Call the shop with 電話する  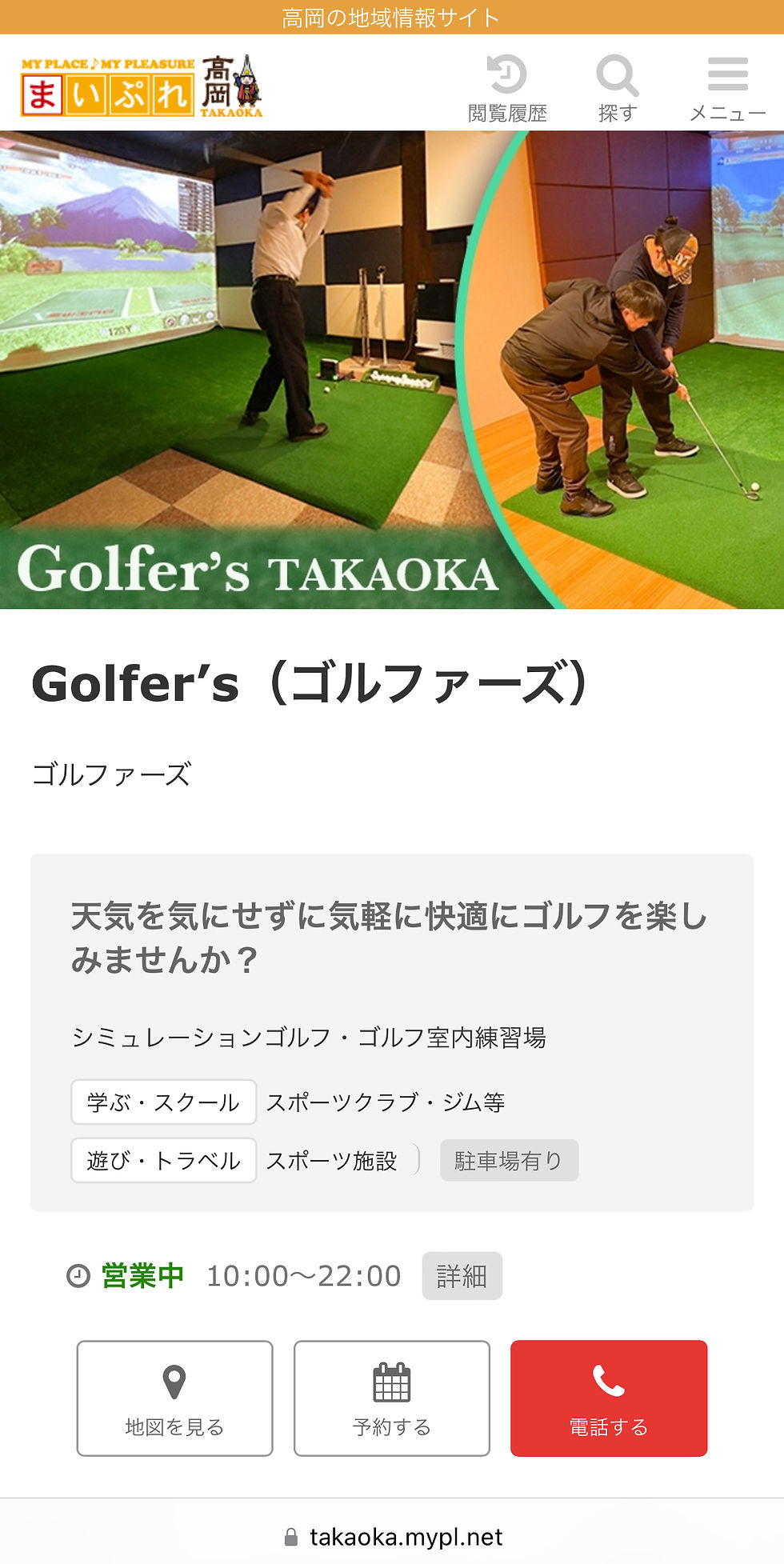[x=608, y=1398]
